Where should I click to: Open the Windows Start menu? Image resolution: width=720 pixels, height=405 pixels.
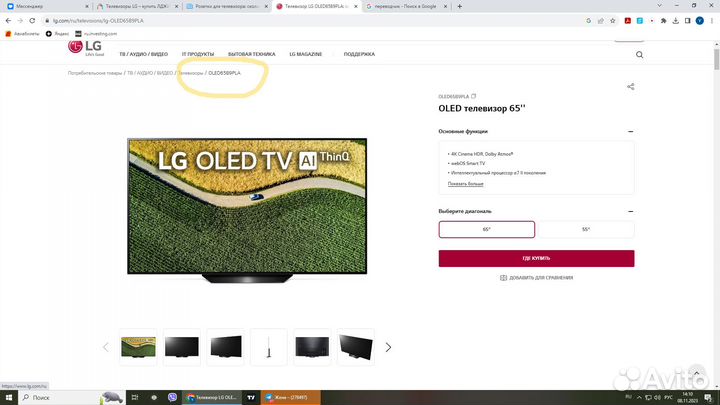coord(9,397)
